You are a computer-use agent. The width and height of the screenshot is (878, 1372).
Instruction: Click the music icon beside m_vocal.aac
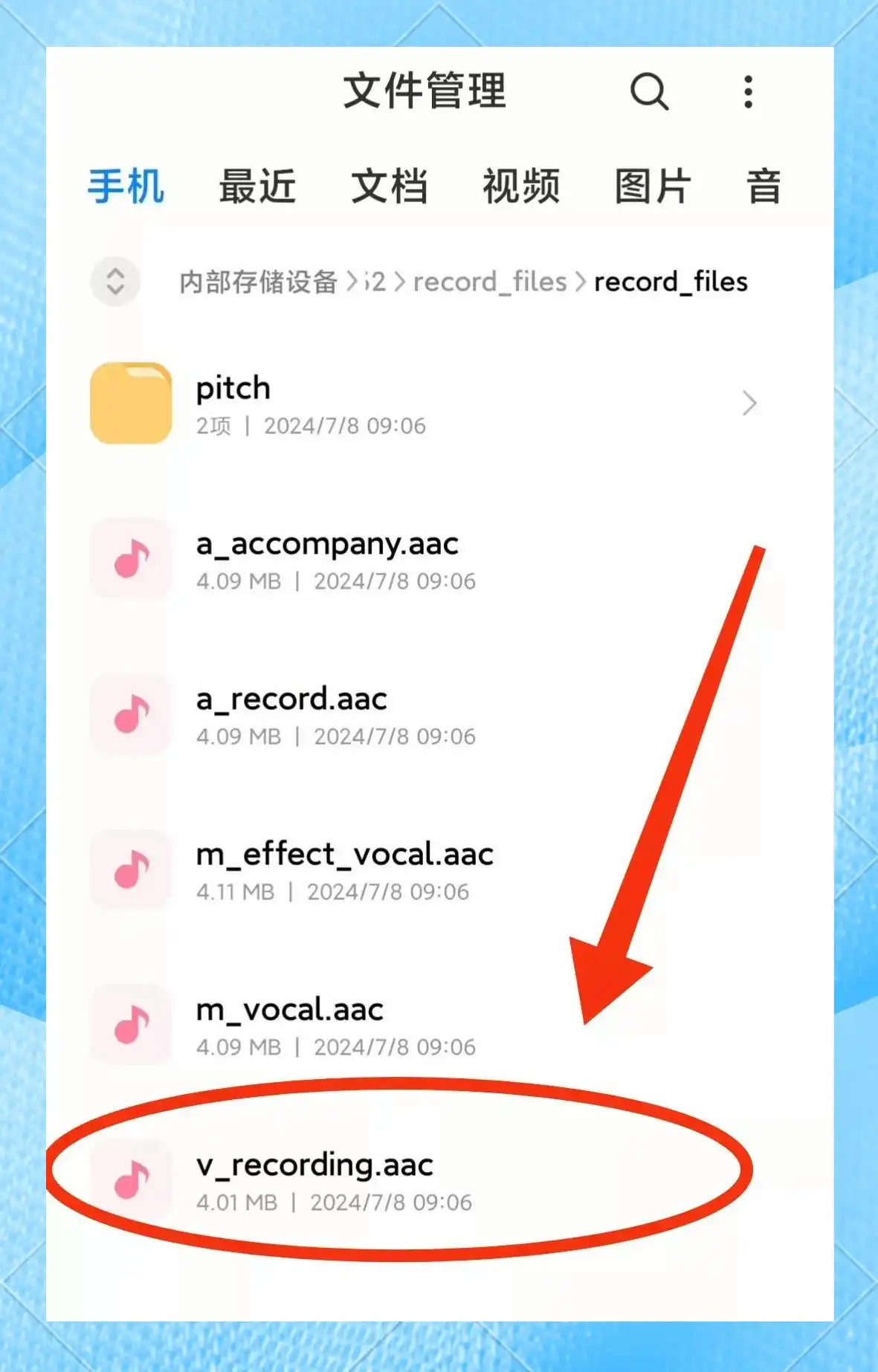point(129,1026)
